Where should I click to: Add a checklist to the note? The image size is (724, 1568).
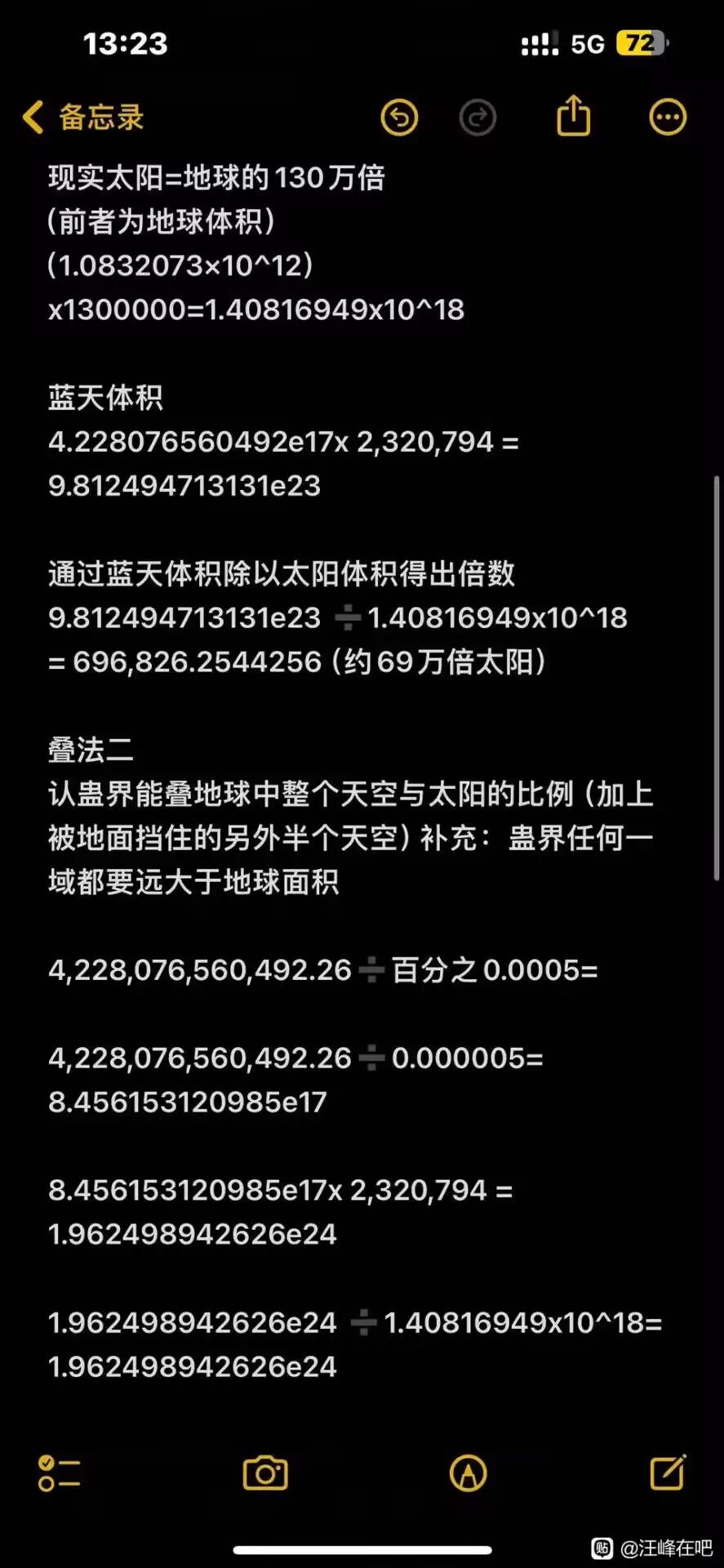(59, 1472)
